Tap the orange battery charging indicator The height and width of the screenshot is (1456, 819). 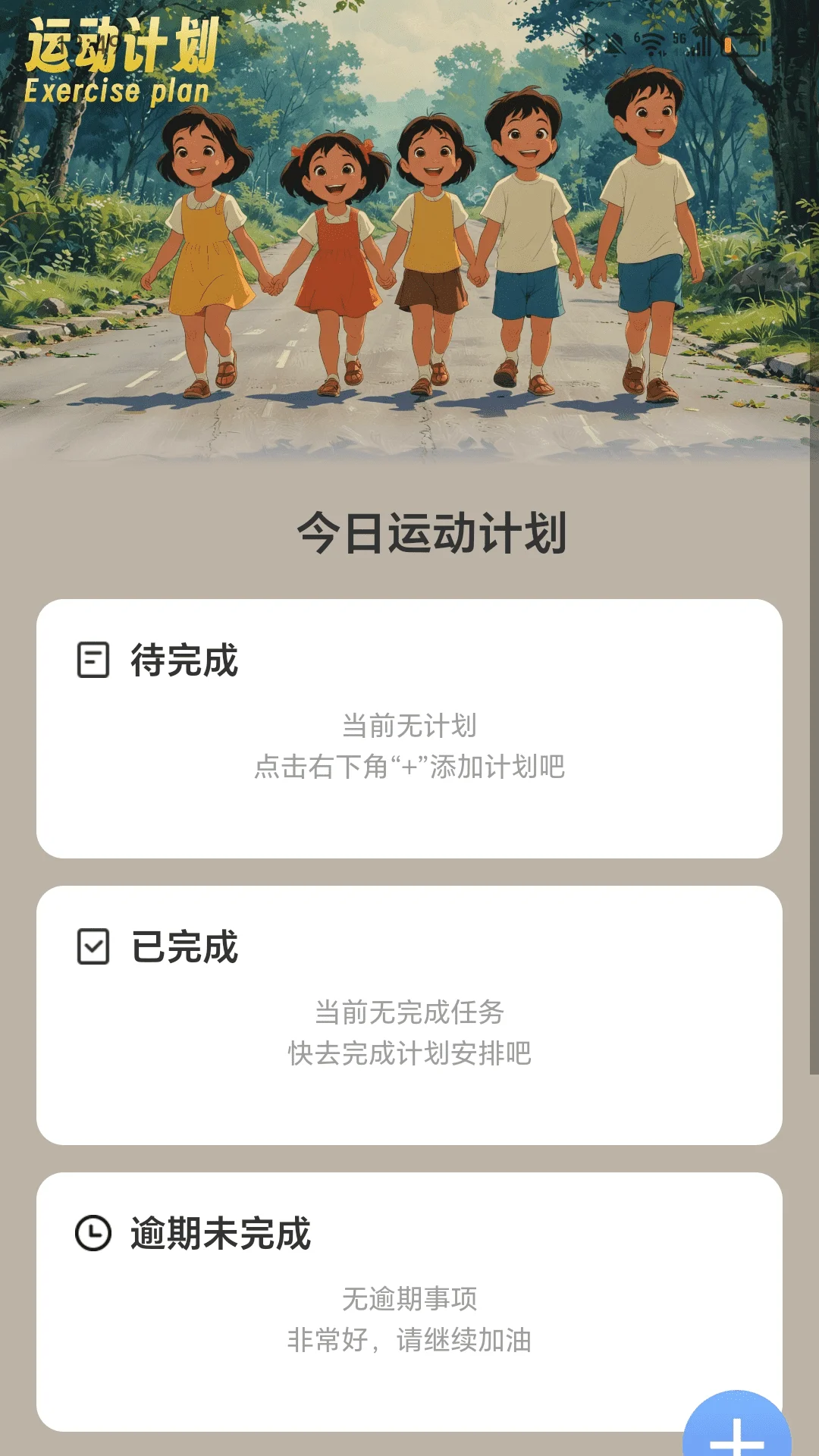pyautogui.click(x=728, y=45)
